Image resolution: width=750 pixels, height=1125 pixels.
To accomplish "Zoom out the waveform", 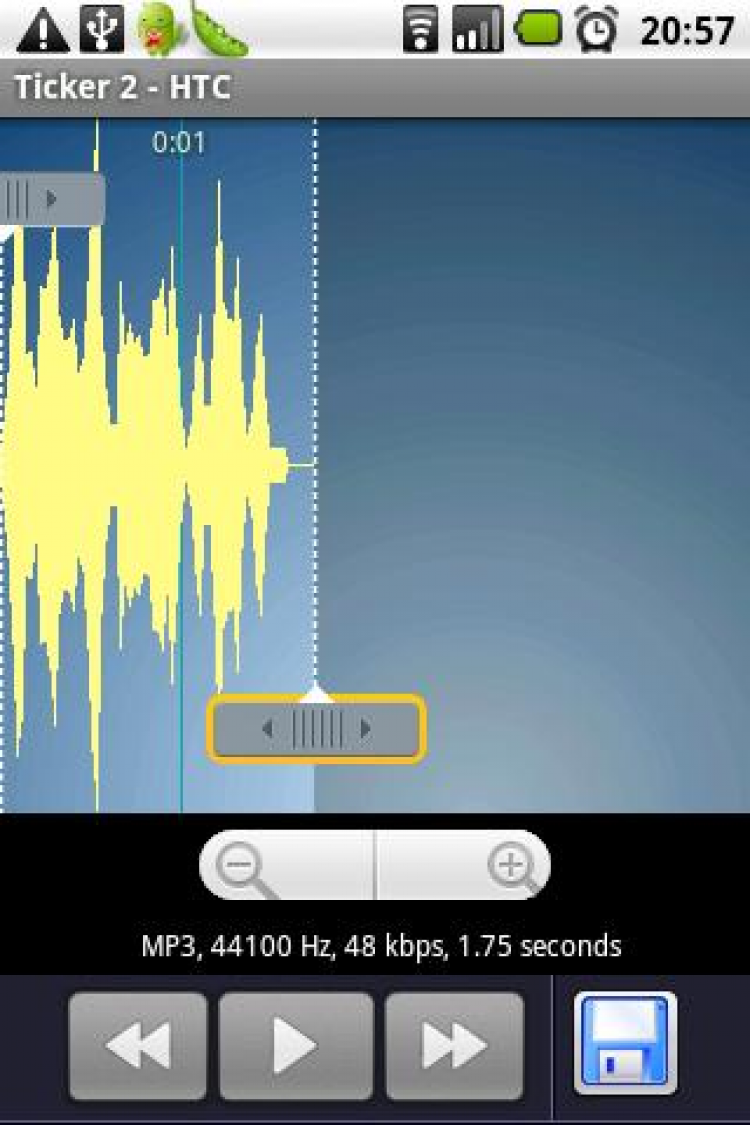I will pos(287,865).
